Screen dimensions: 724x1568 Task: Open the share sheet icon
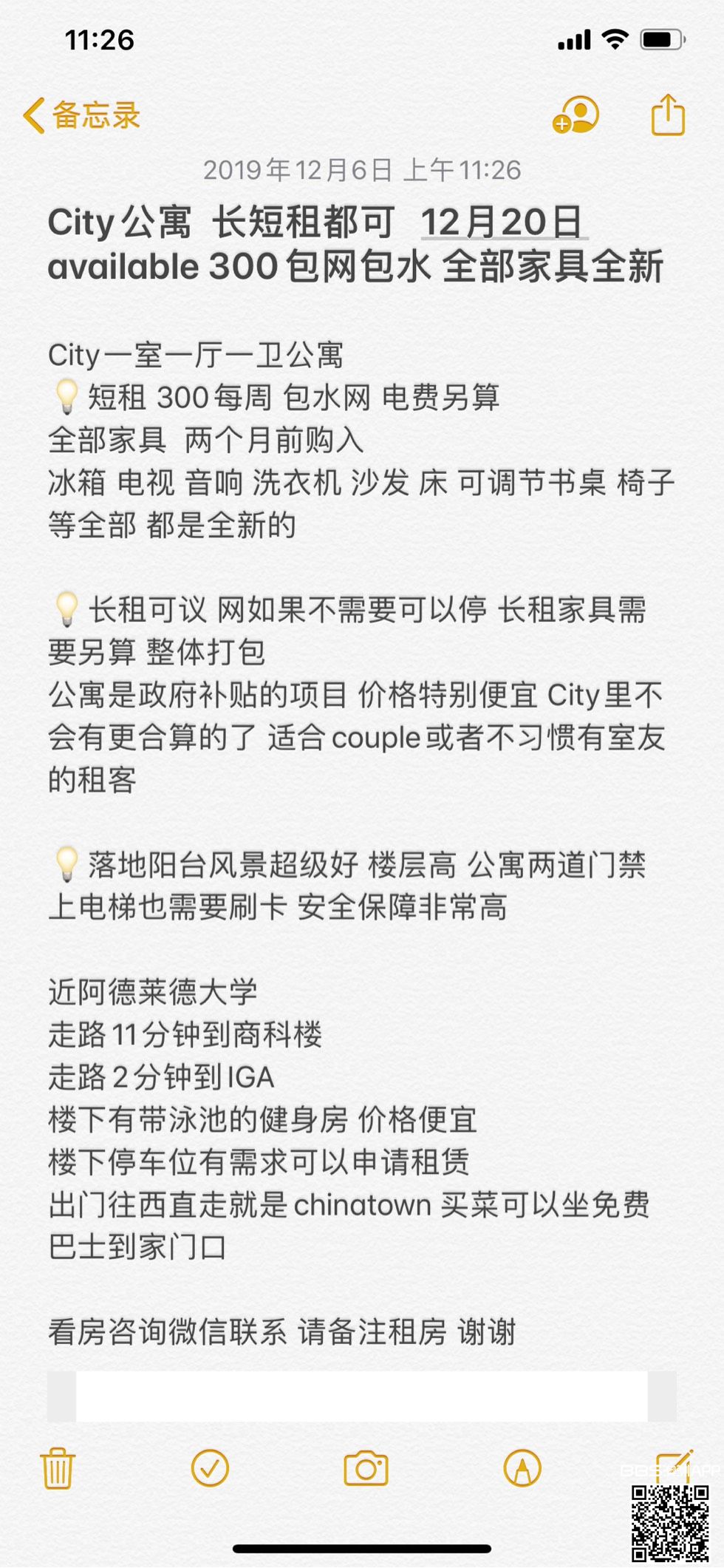(668, 115)
